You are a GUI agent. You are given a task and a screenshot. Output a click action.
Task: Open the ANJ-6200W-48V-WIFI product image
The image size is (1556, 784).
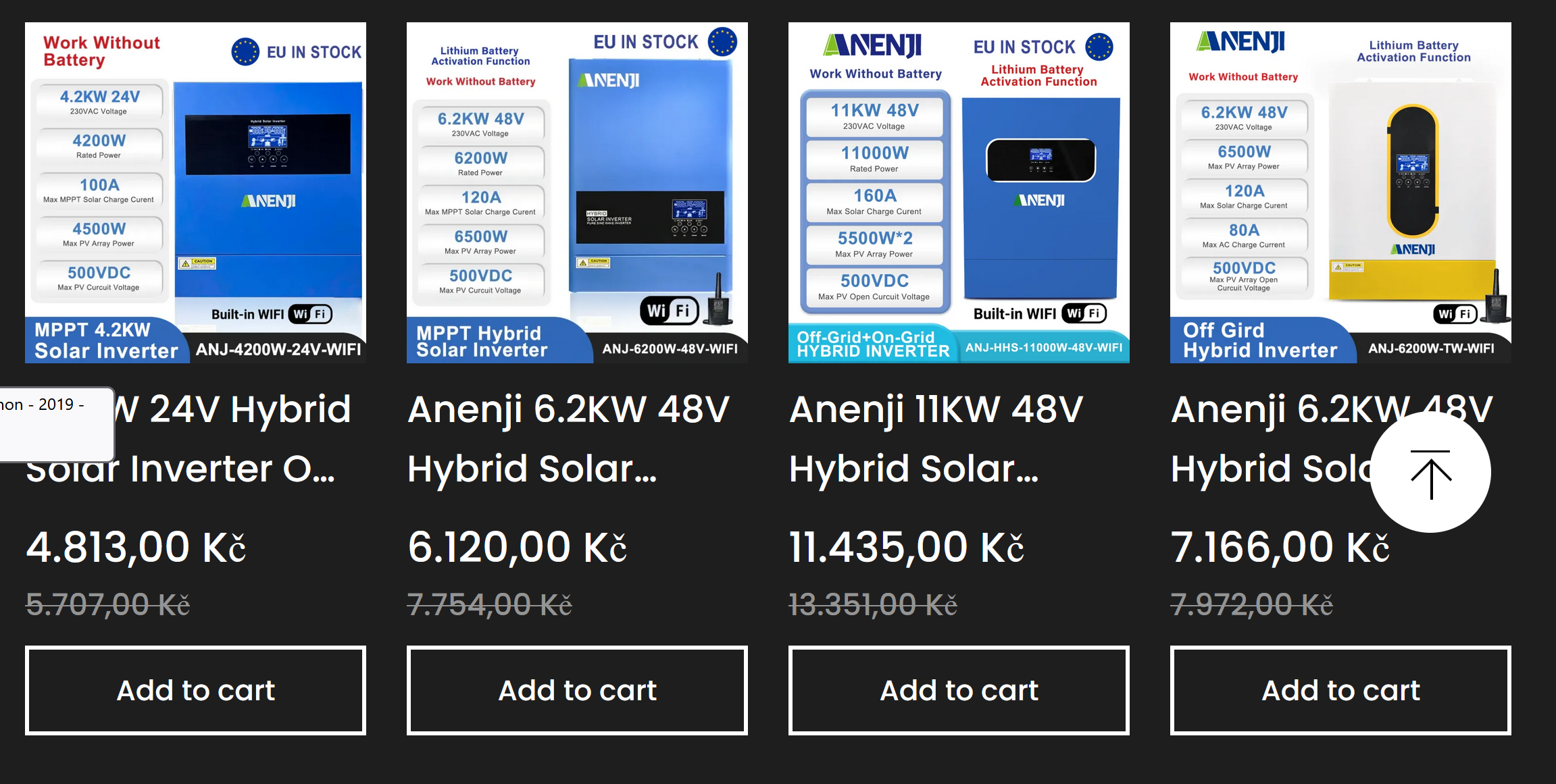[577, 192]
